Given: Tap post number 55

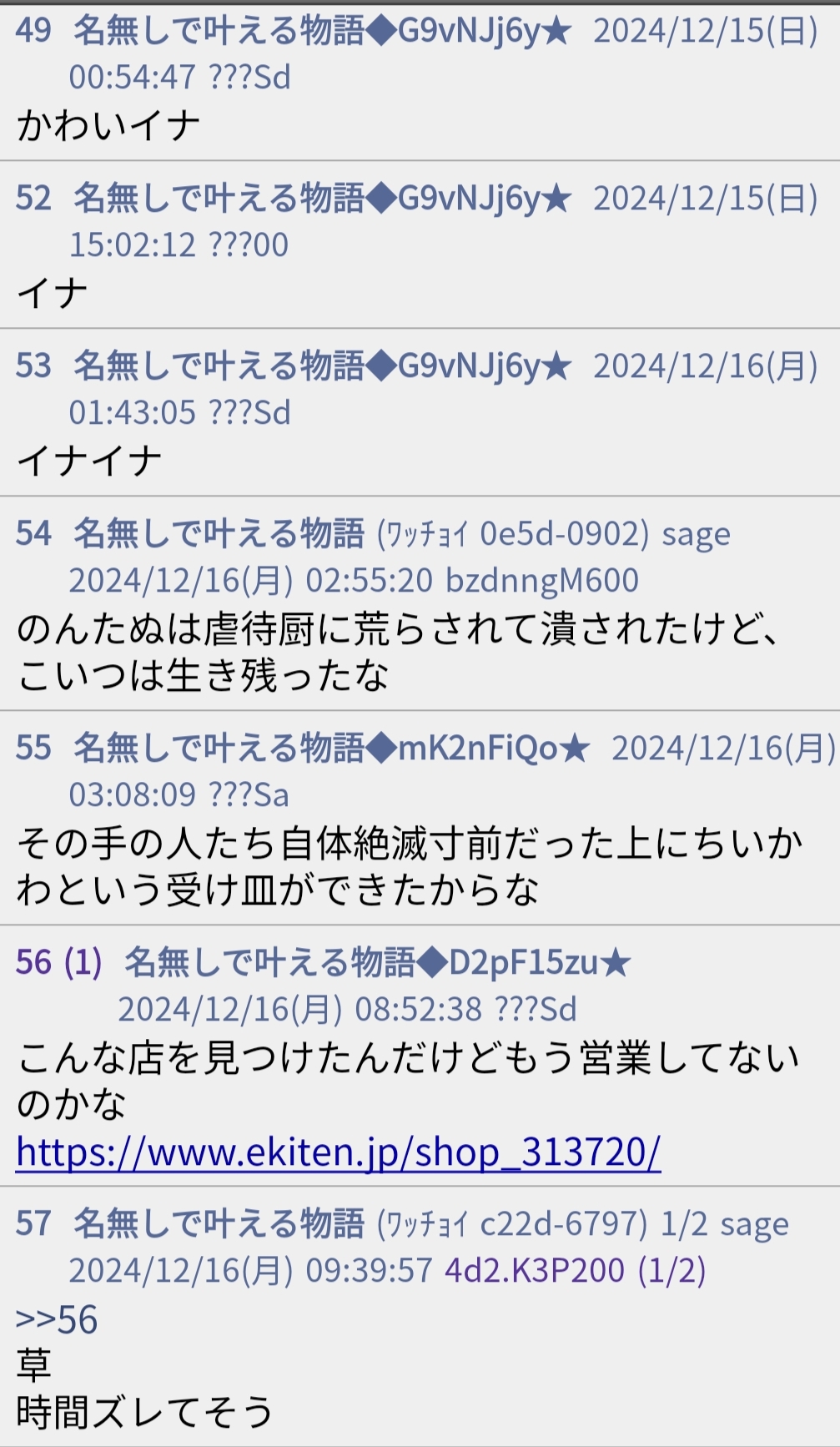Looking at the screenshot, I should pos(33,748).
